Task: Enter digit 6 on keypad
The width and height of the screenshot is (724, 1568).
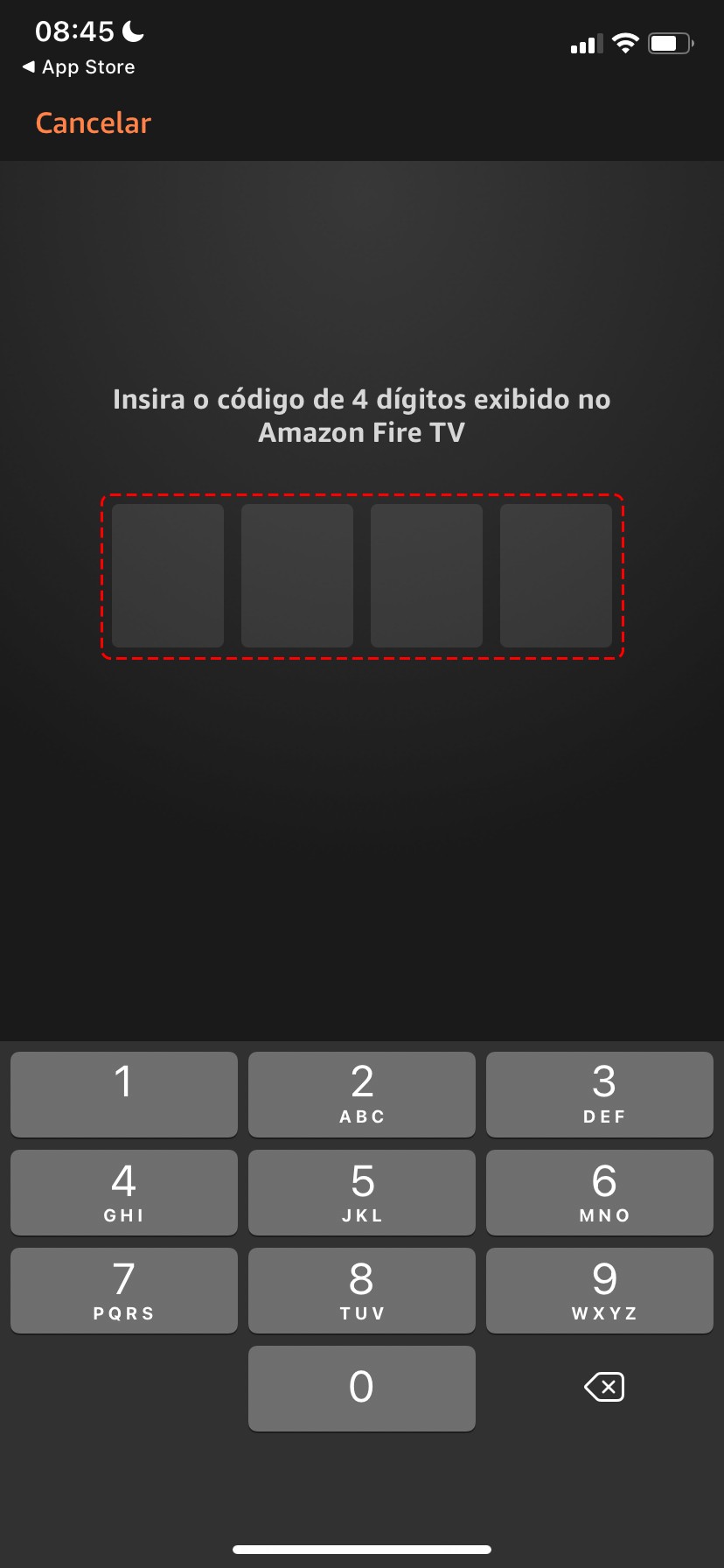Action: pyautogui.click(x=600, y=1192)
